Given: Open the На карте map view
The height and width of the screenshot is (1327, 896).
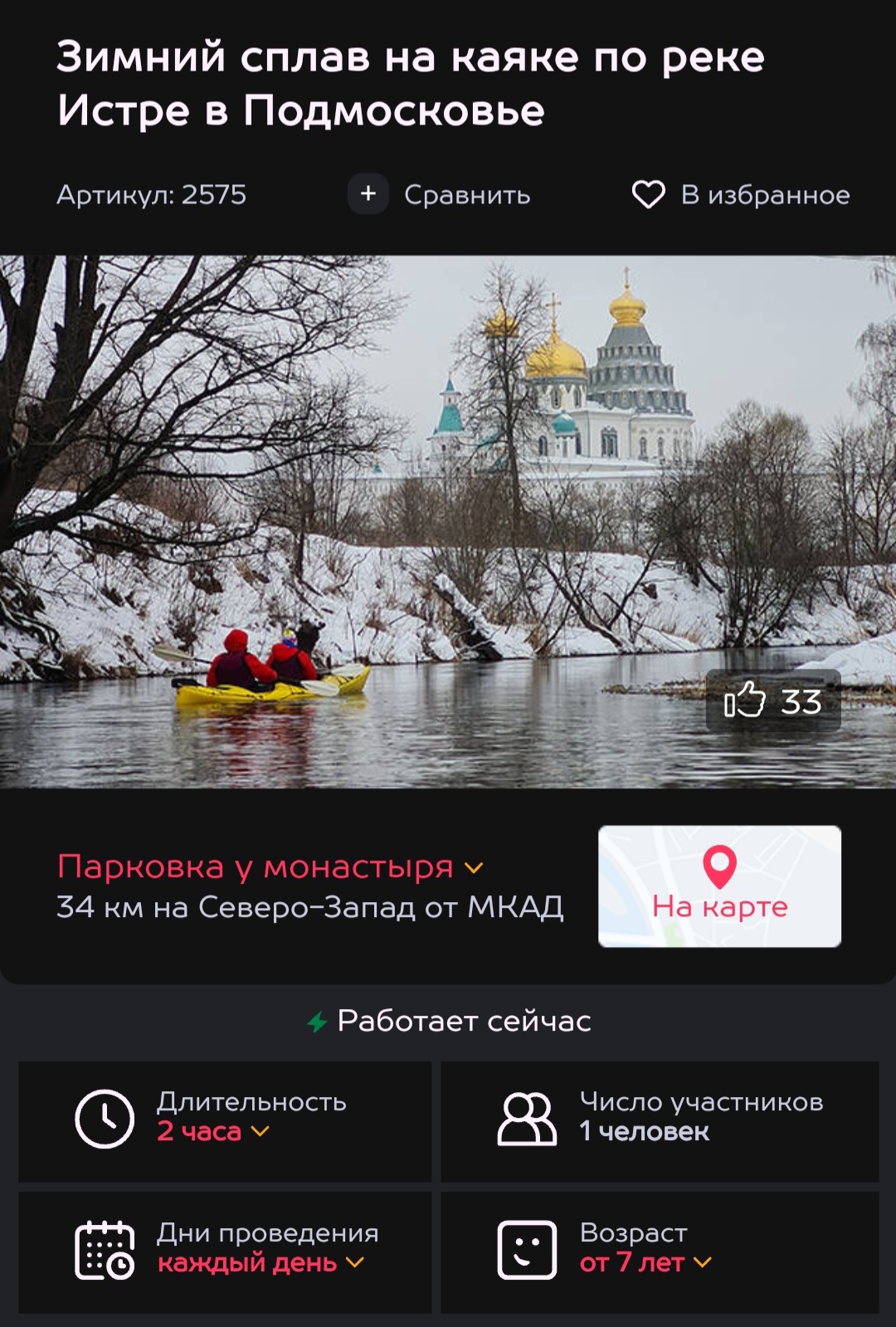Looking at the screenshot, I should (719, 886).
